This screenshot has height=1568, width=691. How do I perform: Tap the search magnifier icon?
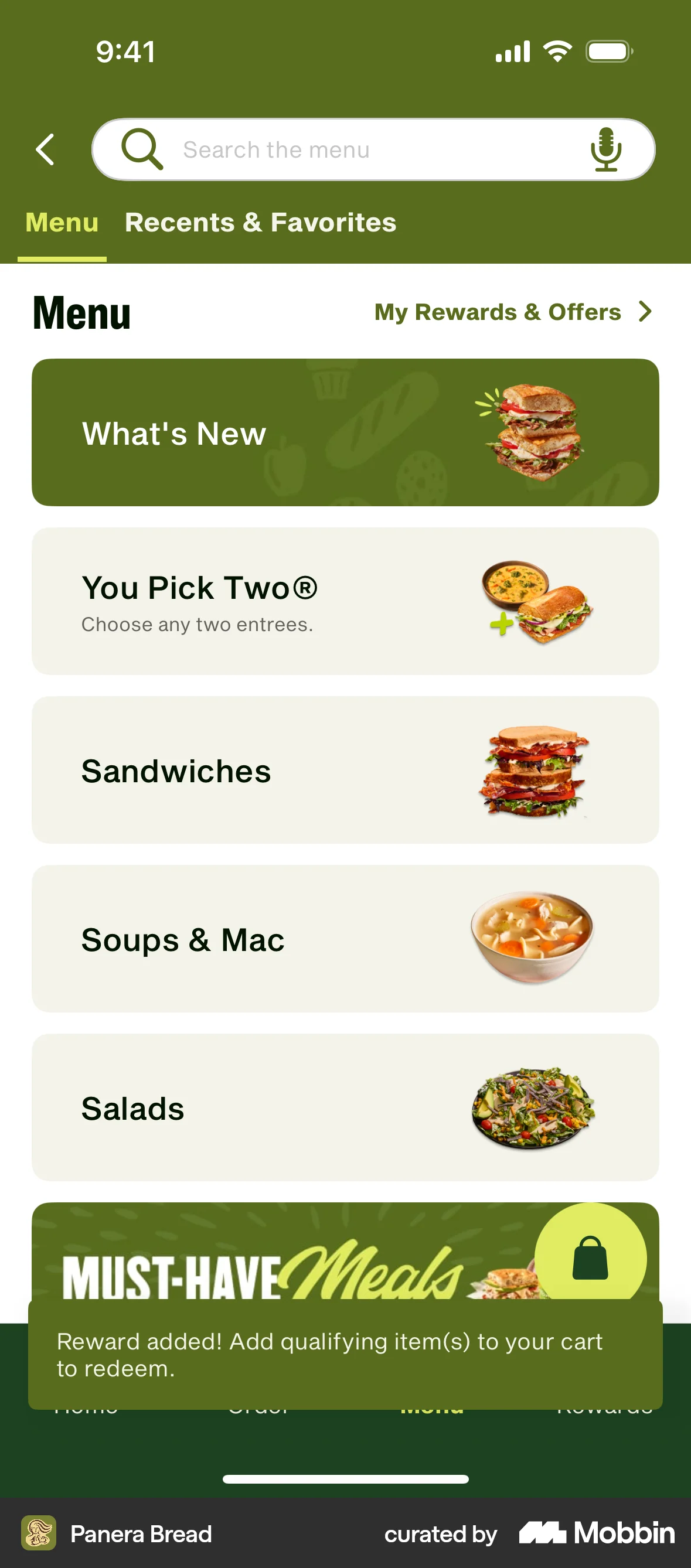(x=142, y=149)
